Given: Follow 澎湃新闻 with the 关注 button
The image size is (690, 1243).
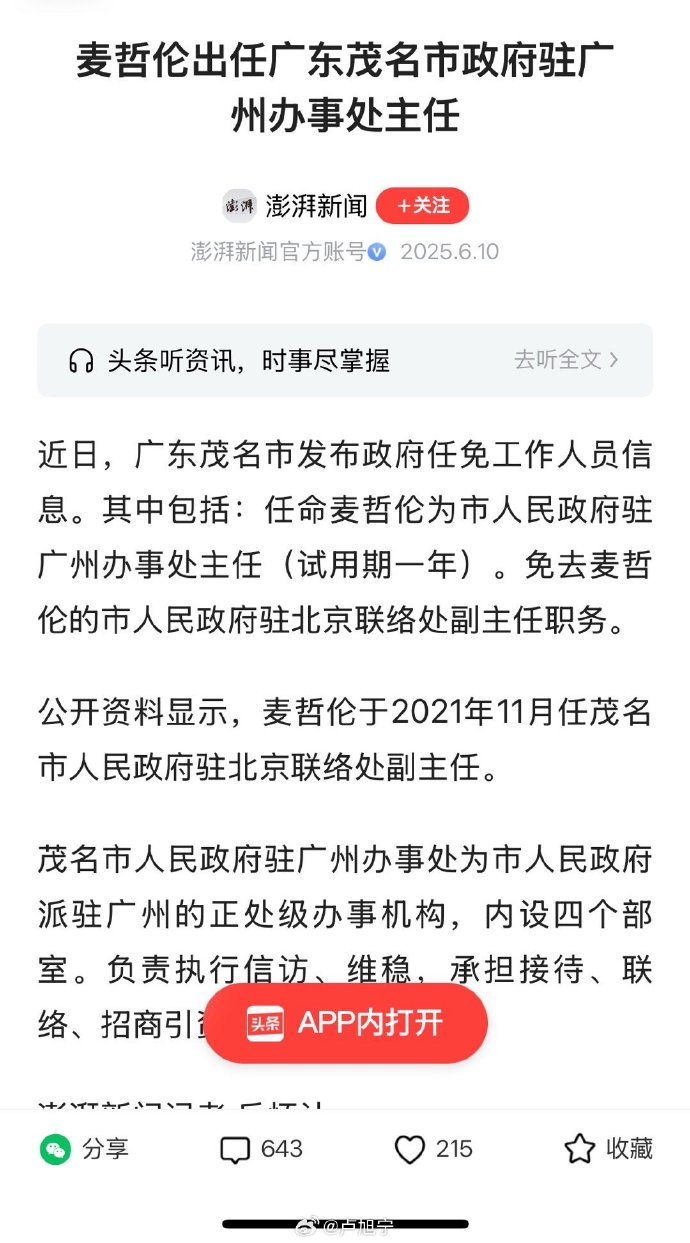Looking at the screenshot, I should tap(422, 206).
